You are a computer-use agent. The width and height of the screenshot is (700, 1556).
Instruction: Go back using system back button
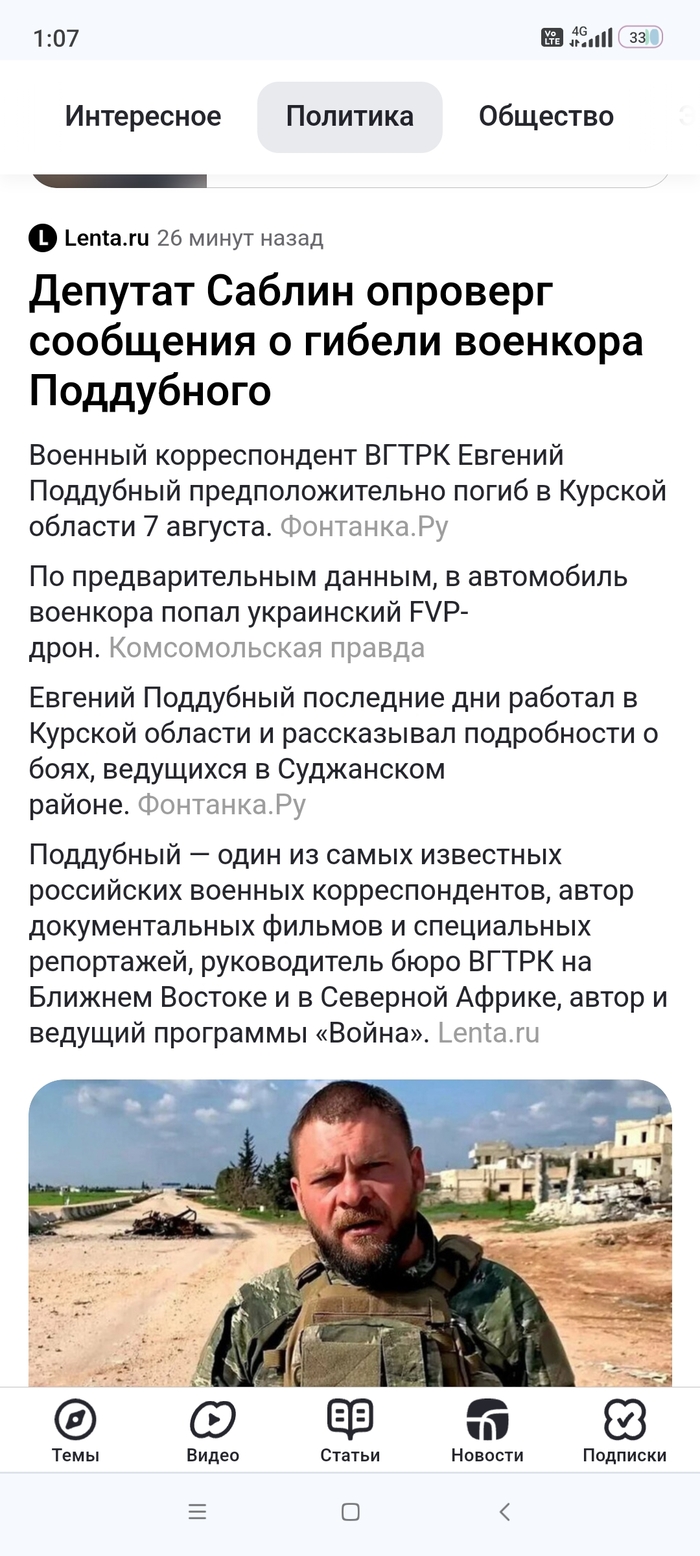(x=505, y=1512)
